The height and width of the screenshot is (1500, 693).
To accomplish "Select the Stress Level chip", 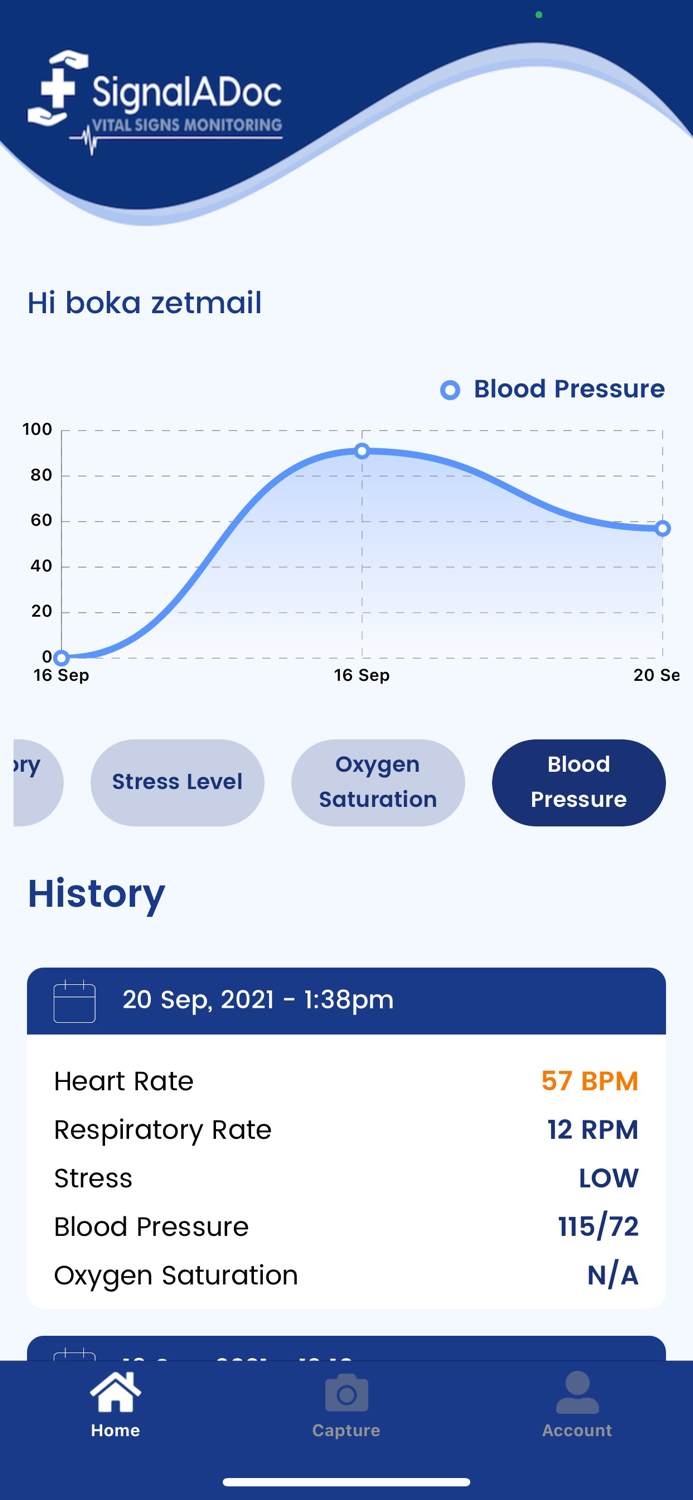I will pyautogui.click(x=177, y=782).
